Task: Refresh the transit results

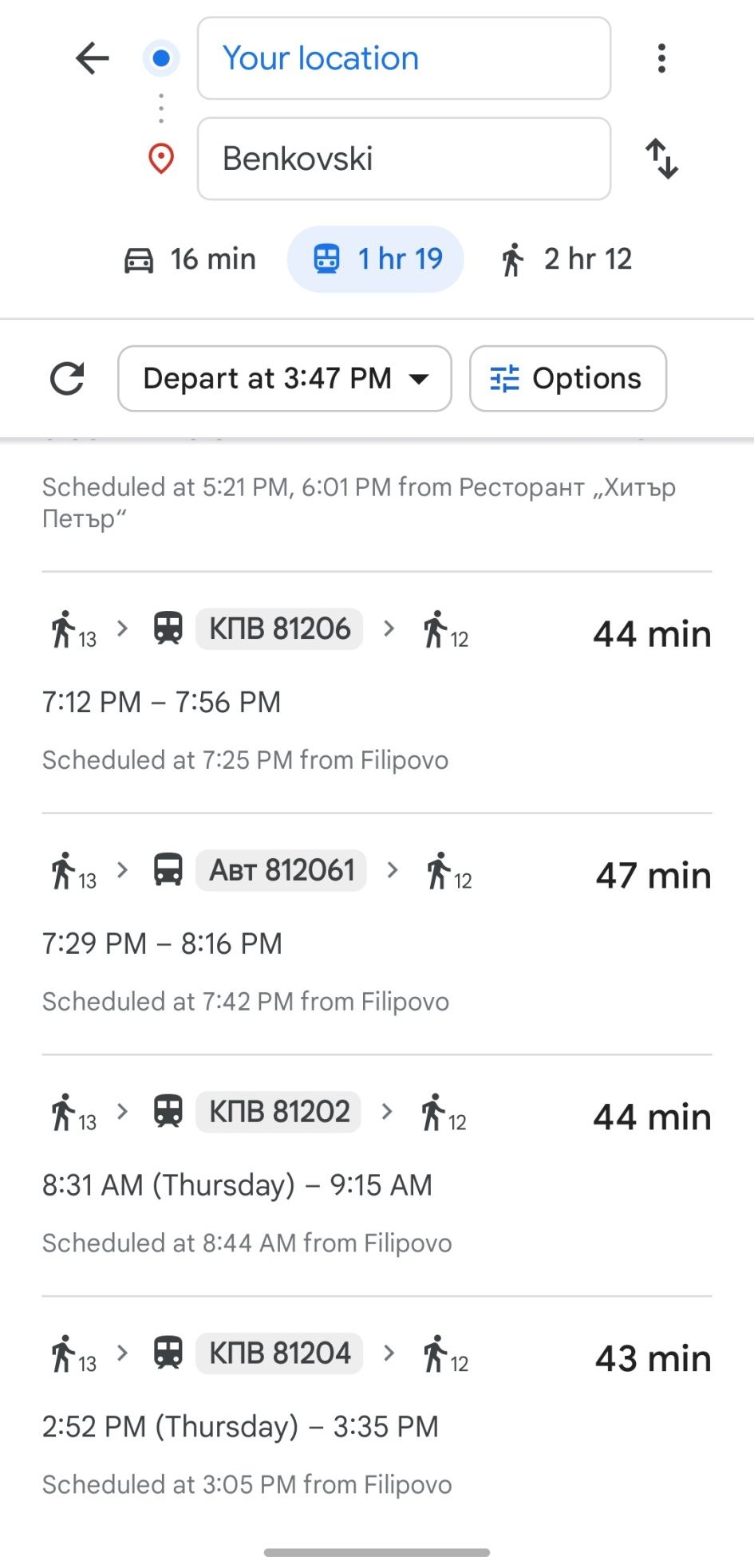Action: pyautogui.click(x=67, y=379)
